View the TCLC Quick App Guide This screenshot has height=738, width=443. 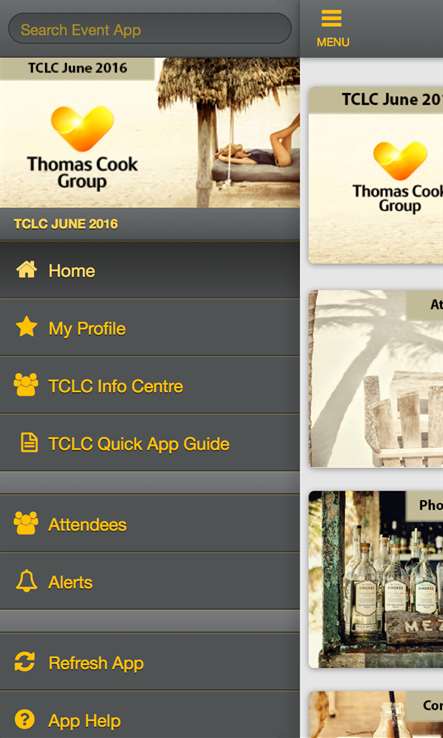point(150,443)
